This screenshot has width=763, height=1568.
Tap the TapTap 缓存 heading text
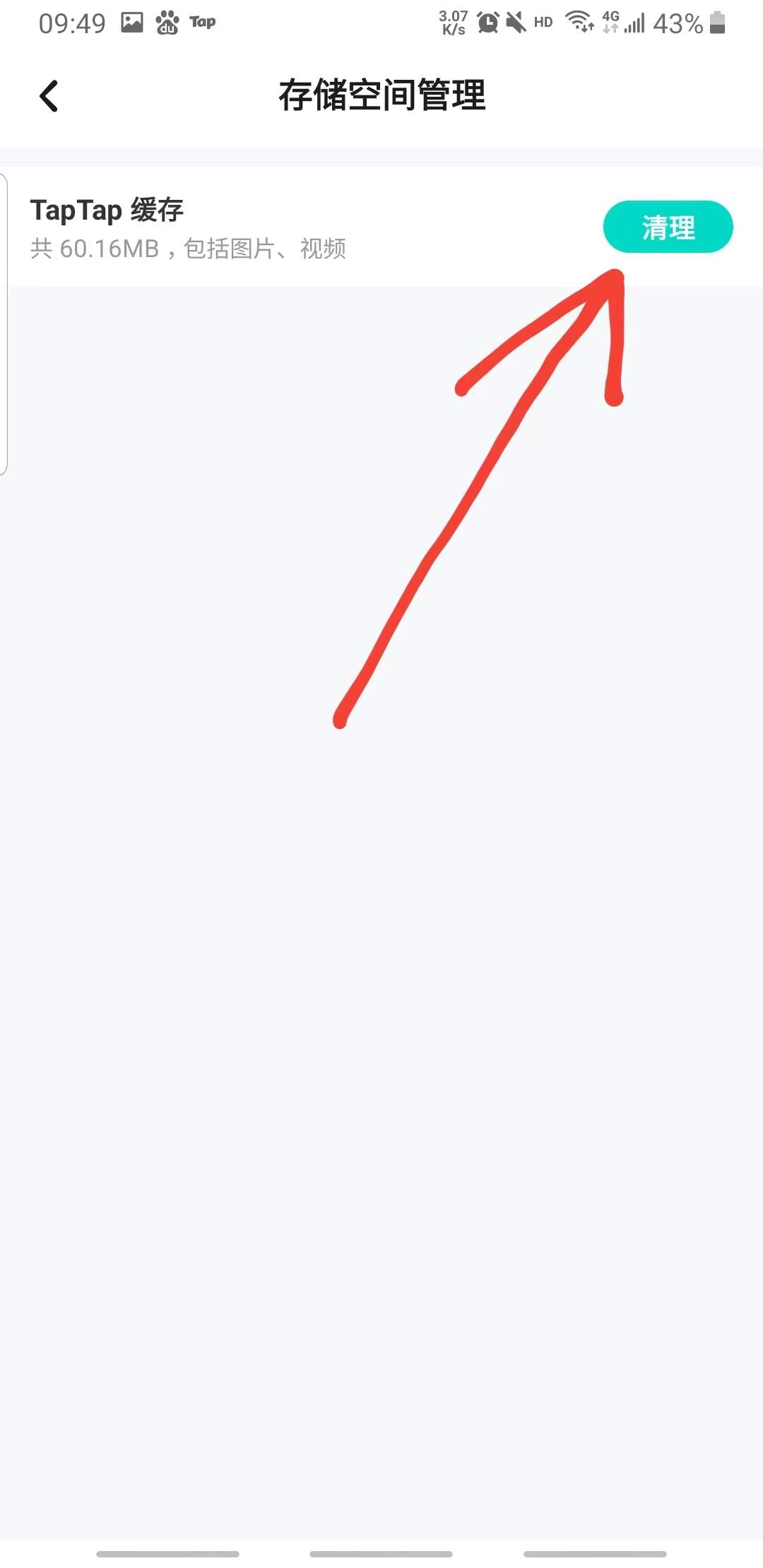(x=108, y=209)
